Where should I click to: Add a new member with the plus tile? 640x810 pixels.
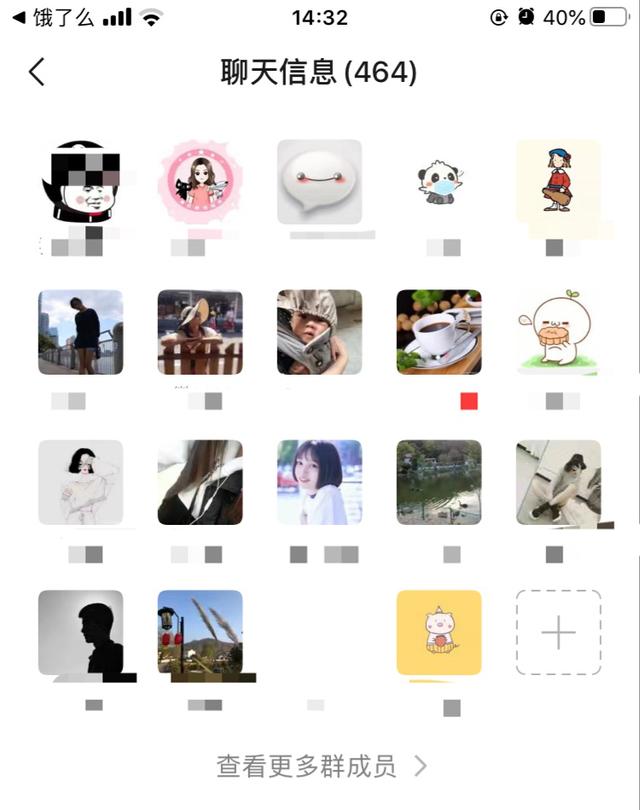[x=558, y=632]
